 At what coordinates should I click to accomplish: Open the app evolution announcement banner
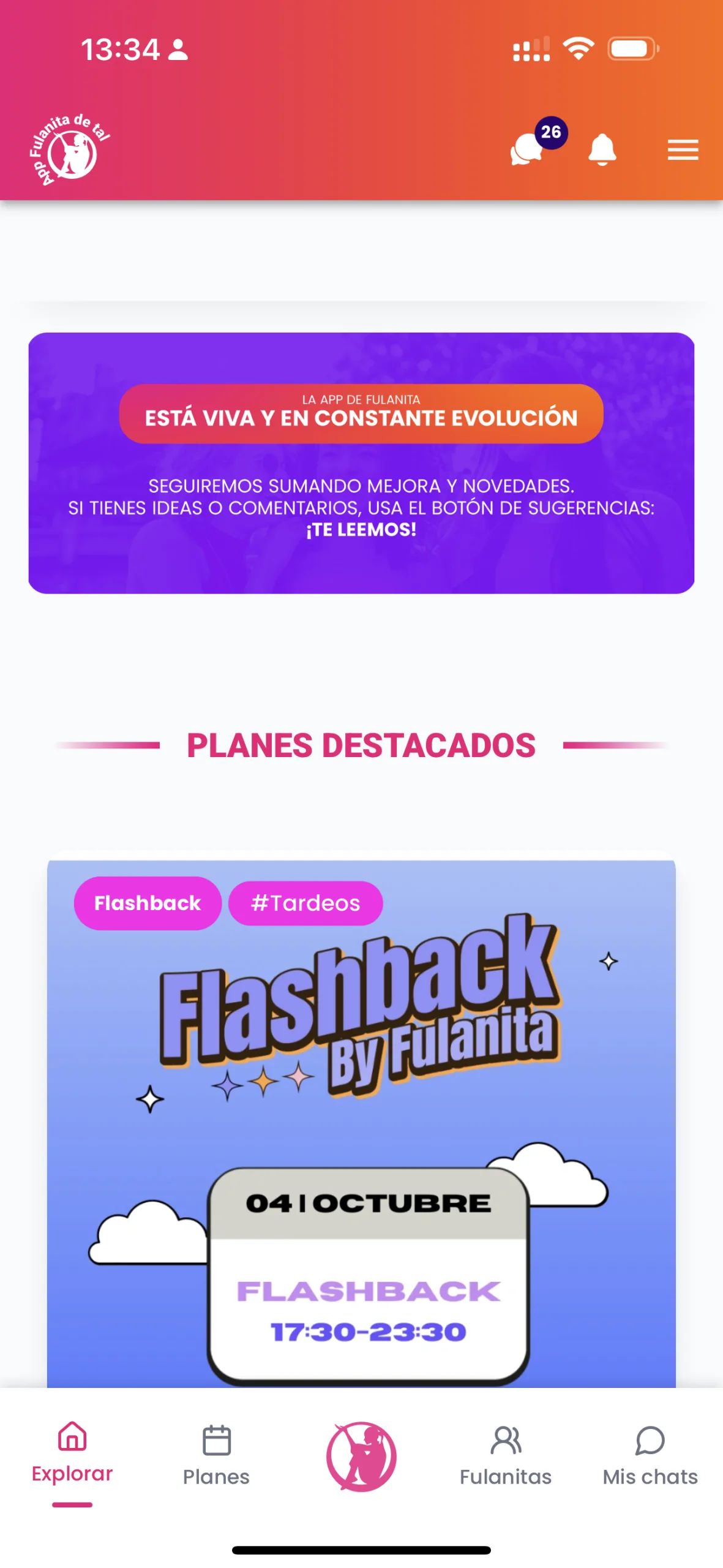(x=361, y=462)
